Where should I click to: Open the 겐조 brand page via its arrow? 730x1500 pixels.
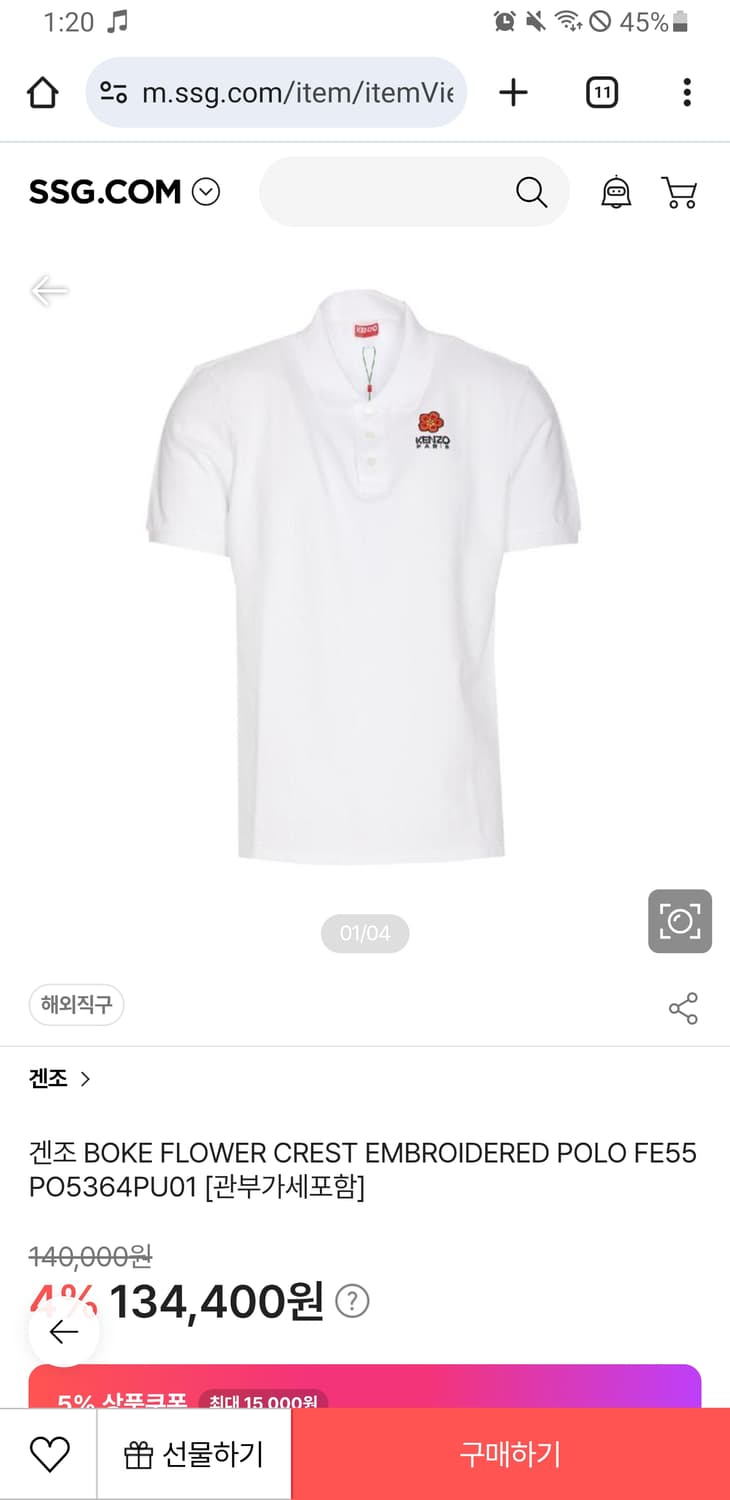pos(86,1079)
